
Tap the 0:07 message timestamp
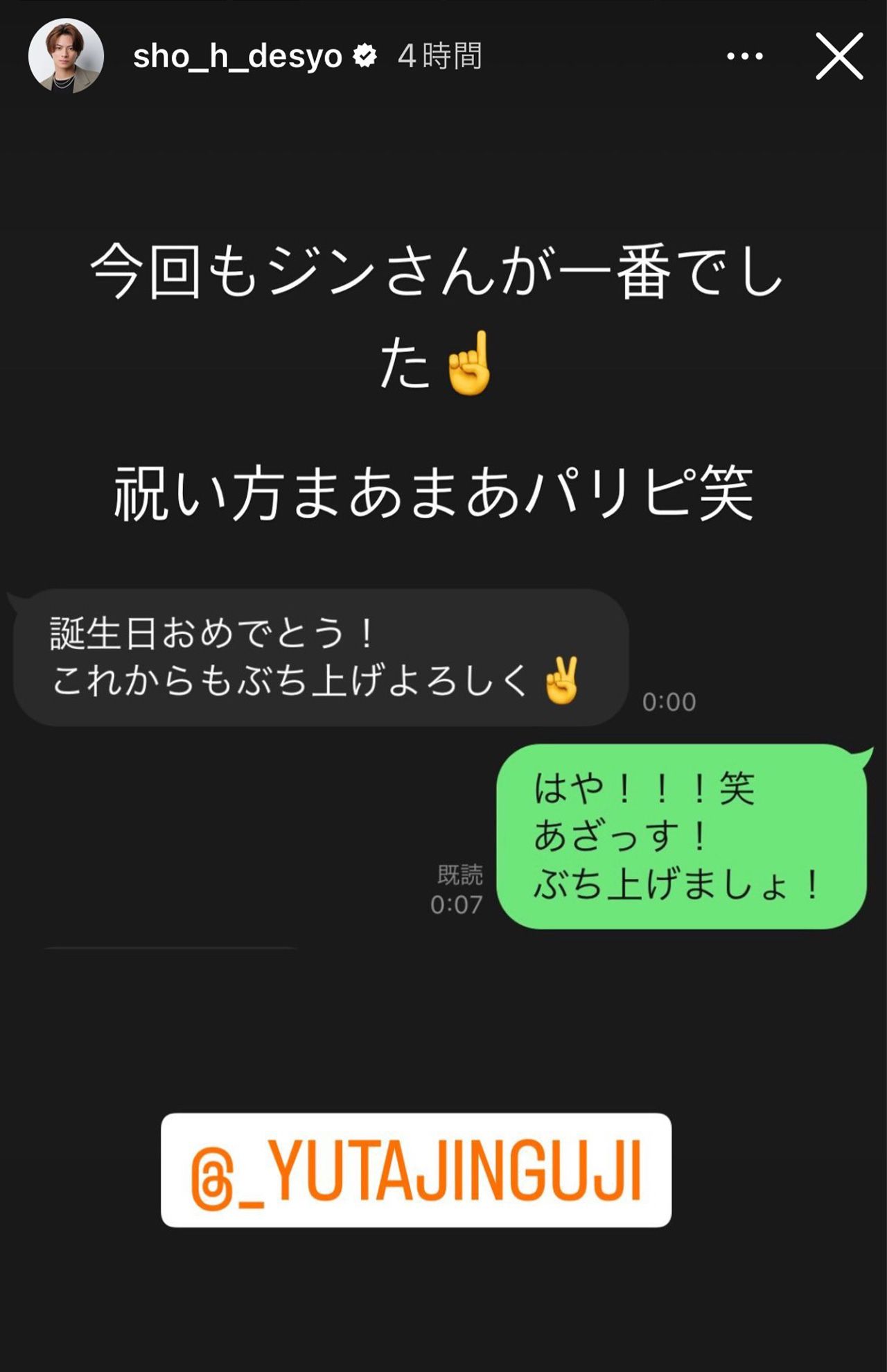(458, 904)
